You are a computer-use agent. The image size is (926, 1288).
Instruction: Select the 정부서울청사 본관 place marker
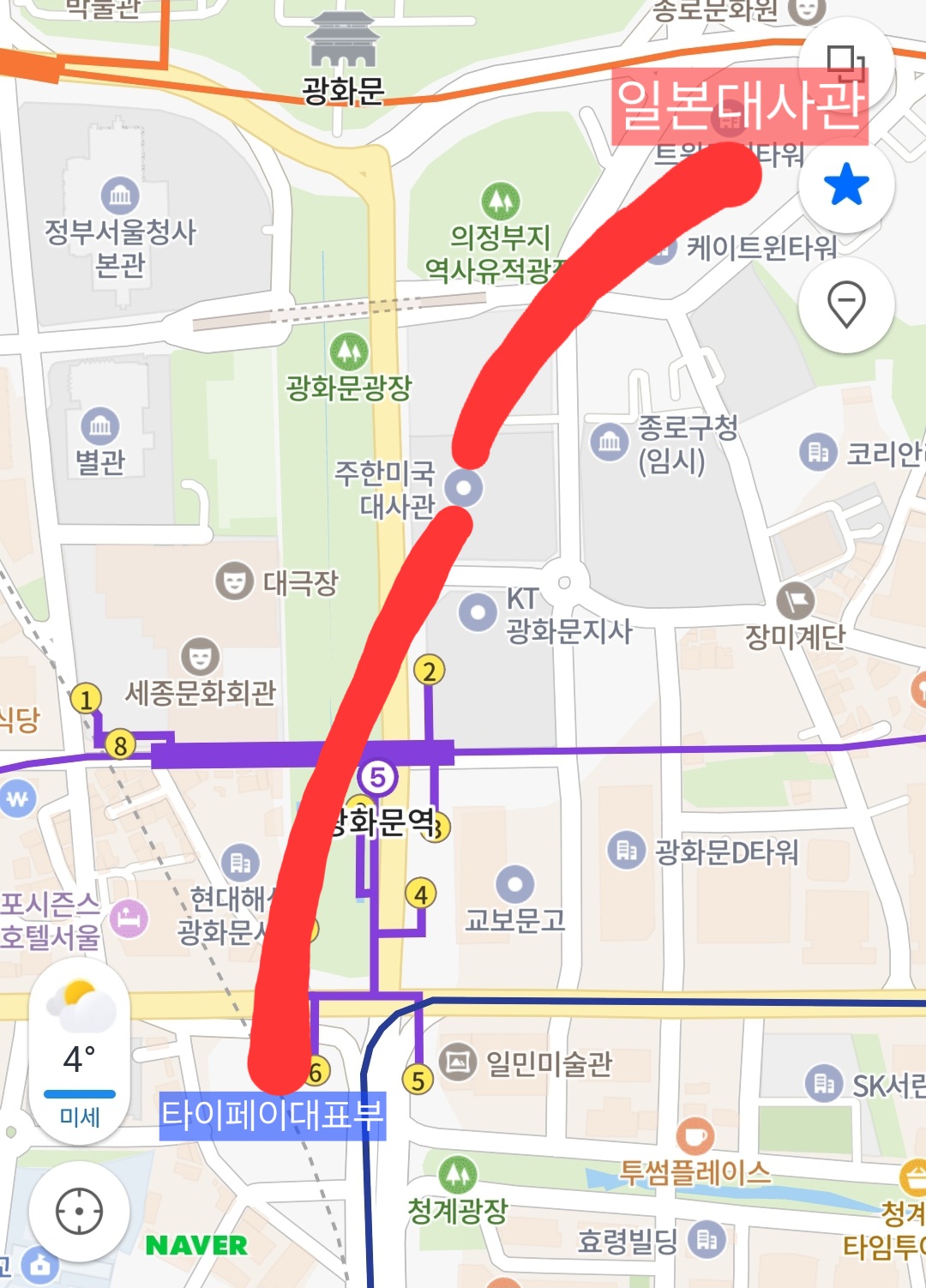tap(120, 196)
